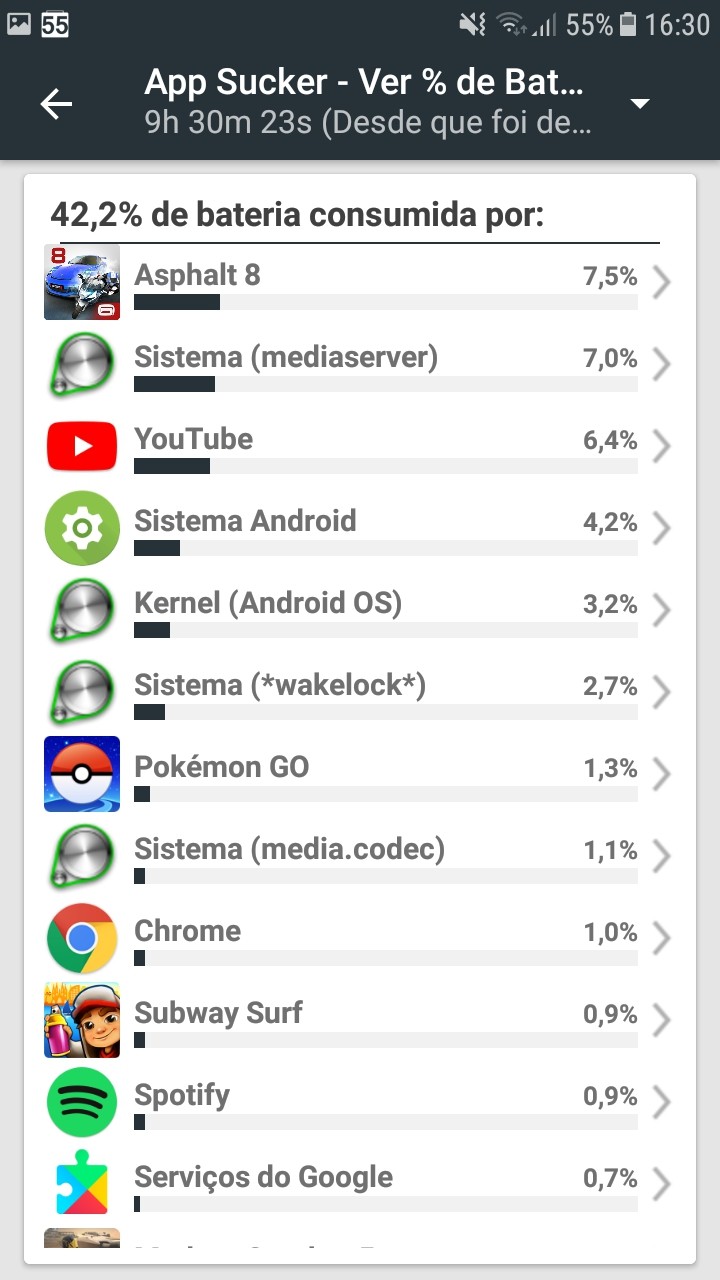Open Chrome battery usage details
The width and height of the screenshot is (720, 1280).
(x=359, y=939)
